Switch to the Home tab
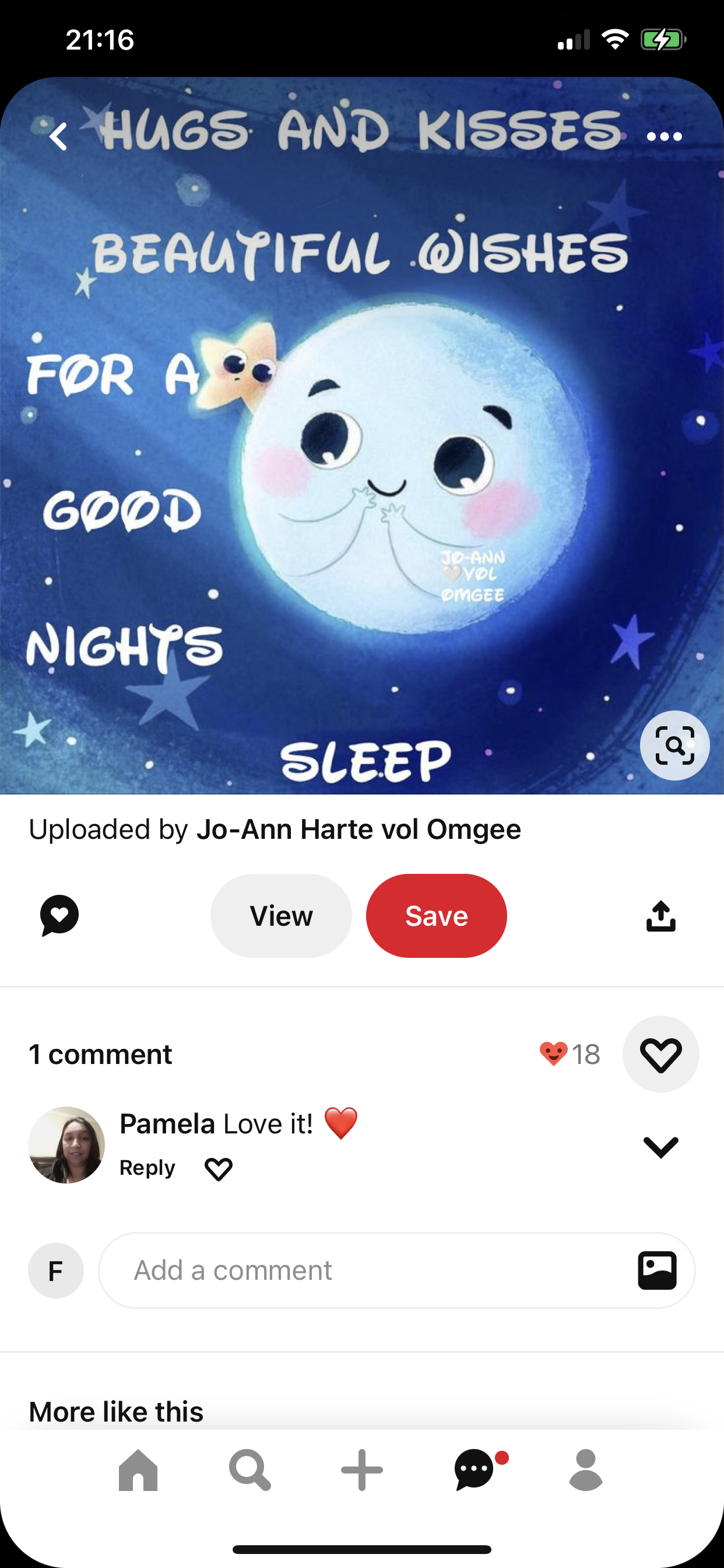The image size is (724, 1568). pos(138,1469)
